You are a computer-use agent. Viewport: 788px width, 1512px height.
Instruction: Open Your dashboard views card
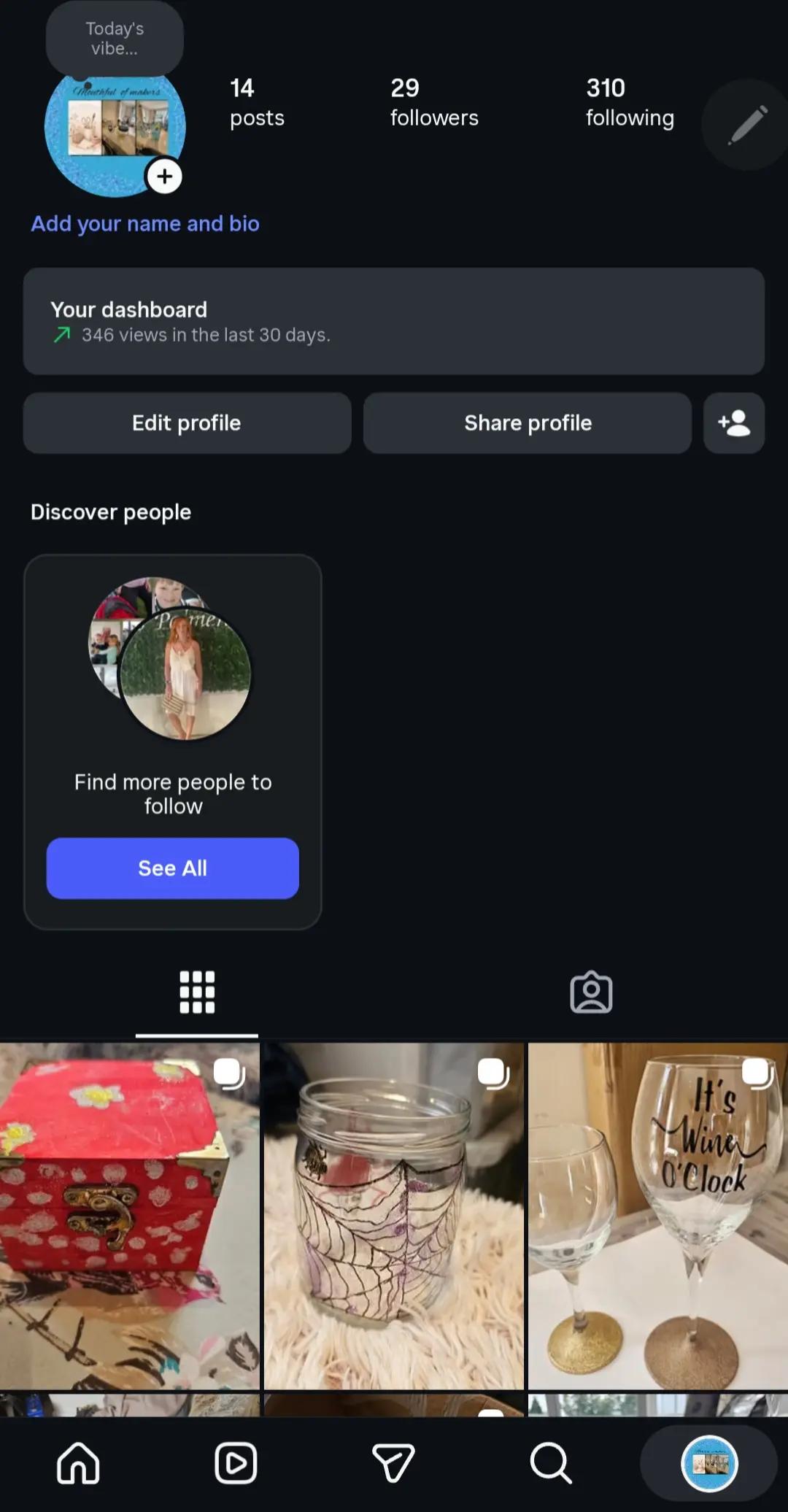394,321
